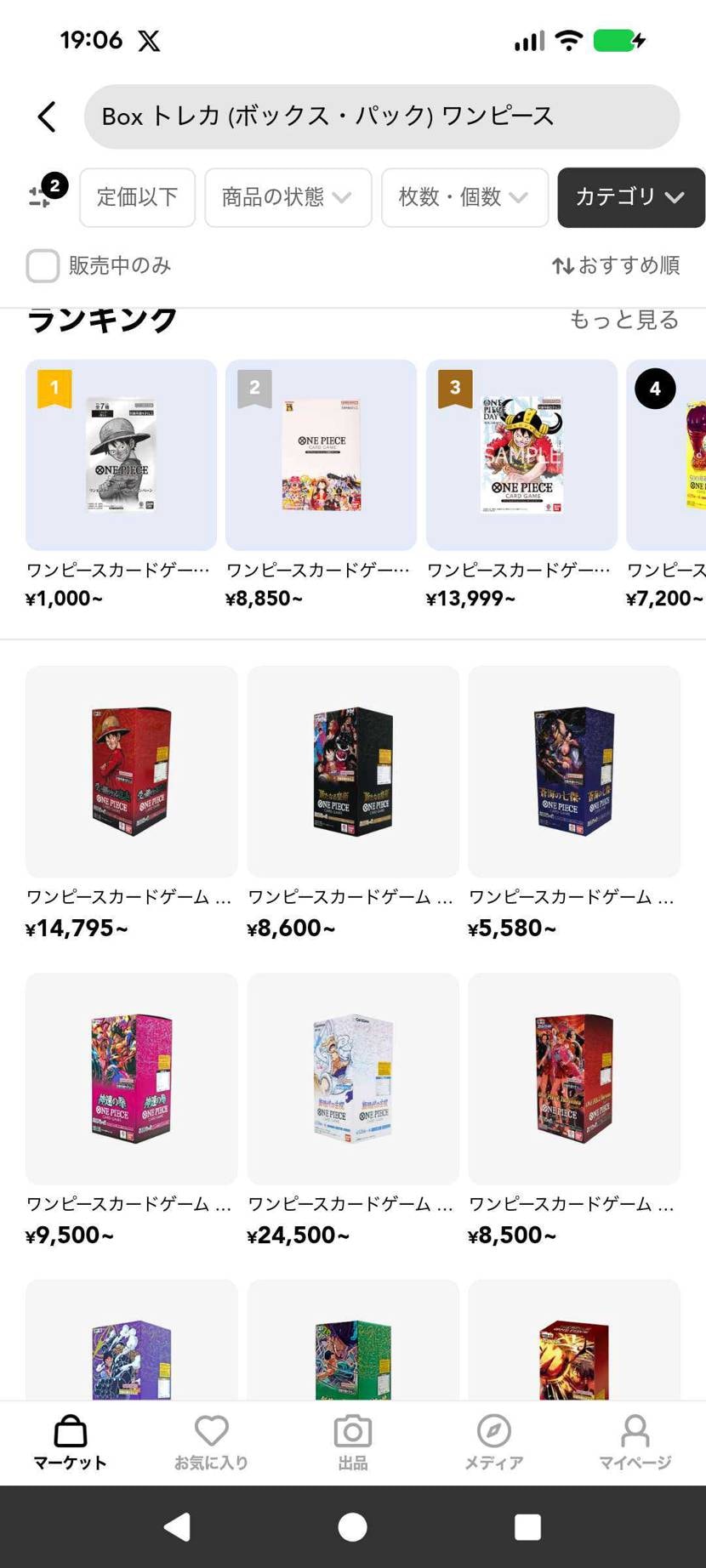The height and width of the screenshot is (1568, 706).
Task: Toggle the 定価以下 filter chip
Action: 137,197
